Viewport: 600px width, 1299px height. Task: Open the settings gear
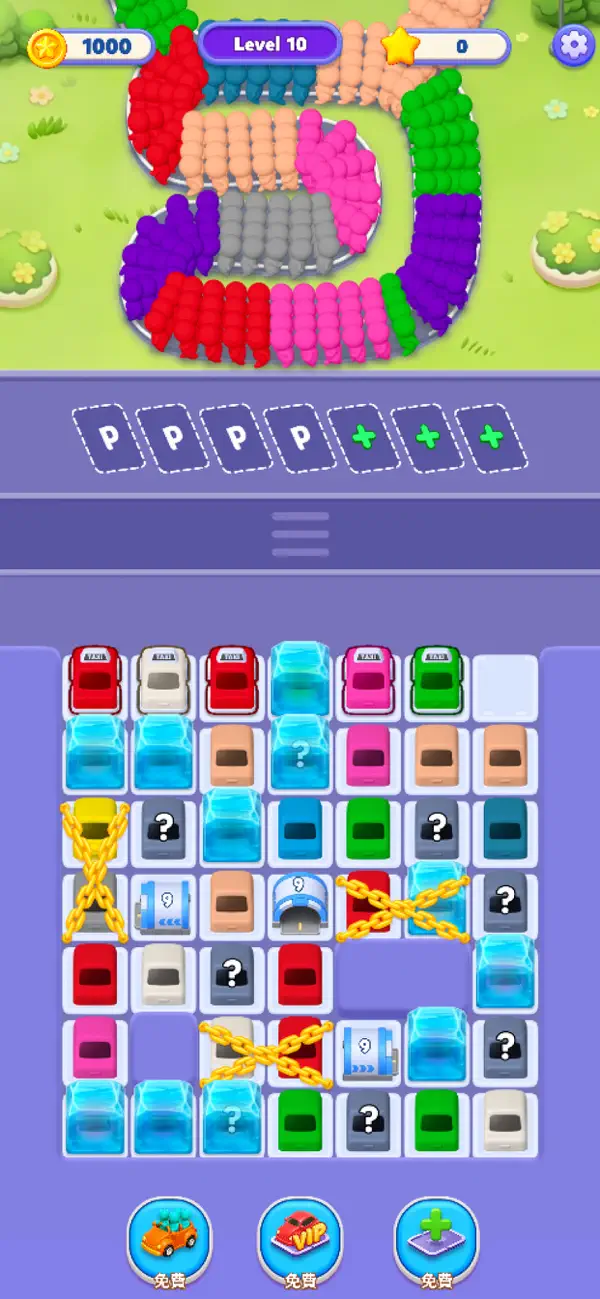573,46
